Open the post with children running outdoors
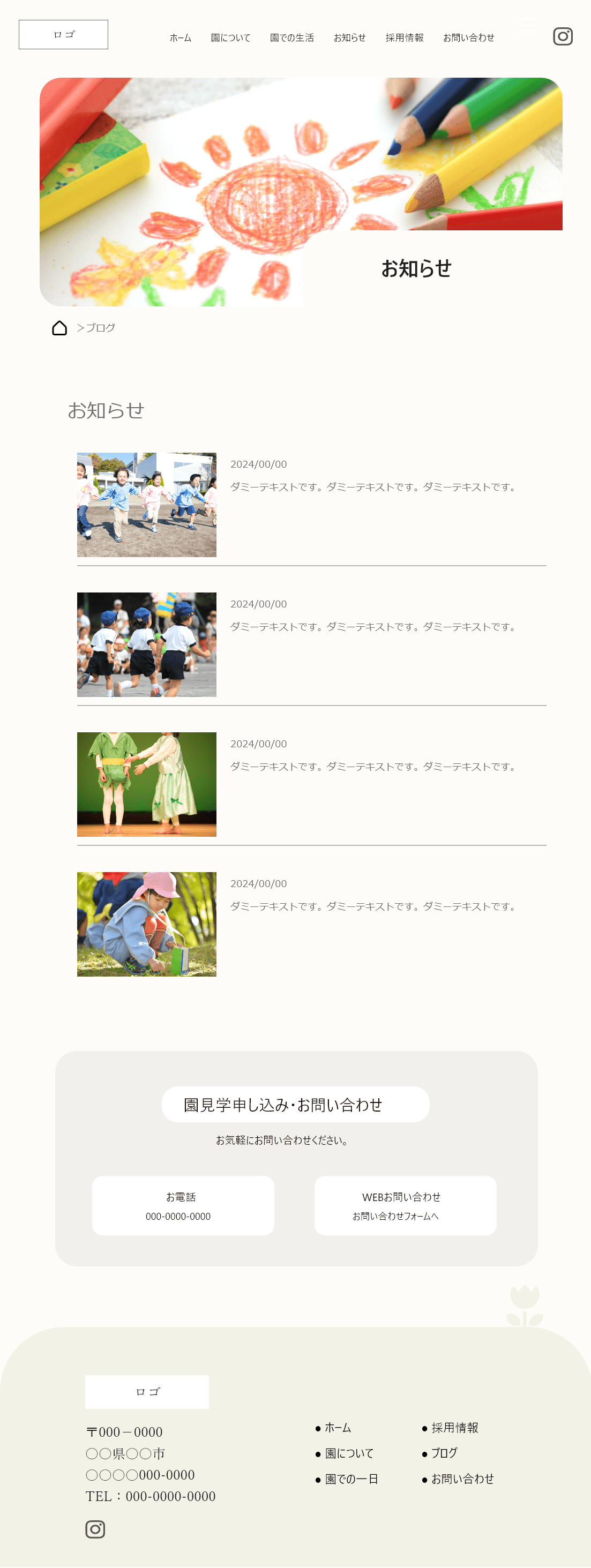 [x=147, y=505]
